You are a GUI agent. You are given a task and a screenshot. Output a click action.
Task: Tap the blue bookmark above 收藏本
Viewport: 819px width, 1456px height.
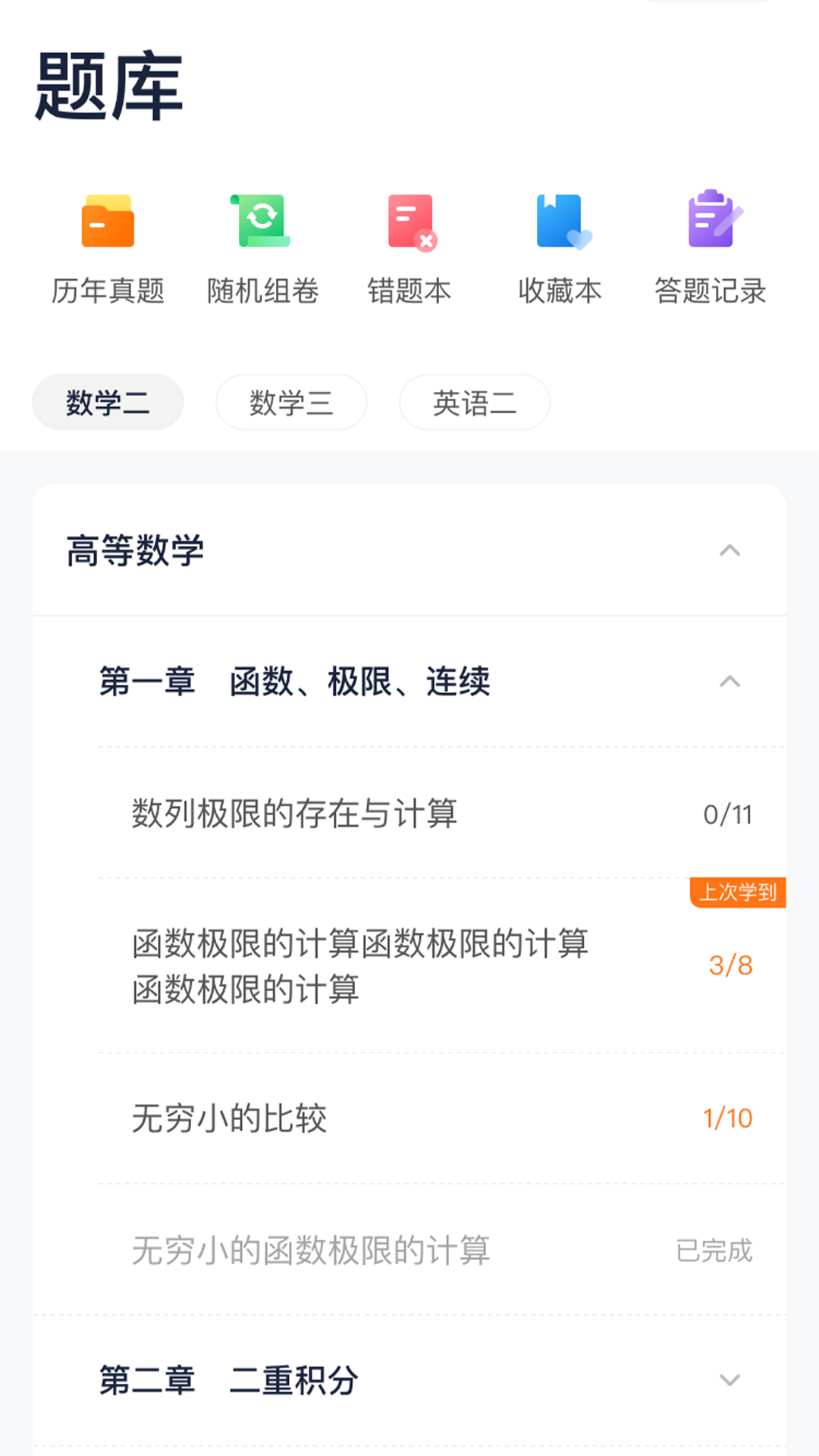pyautogui.click(x=560, y=221)
